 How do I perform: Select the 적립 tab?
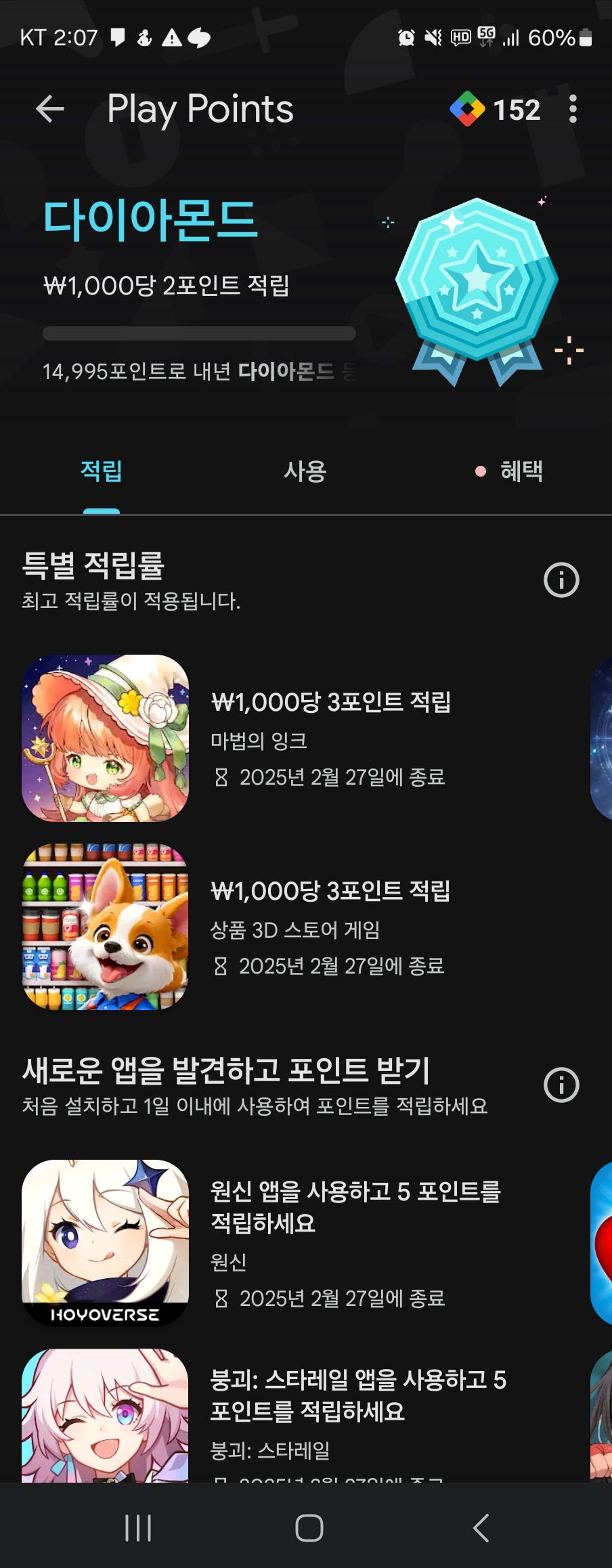tap(102, 471)
